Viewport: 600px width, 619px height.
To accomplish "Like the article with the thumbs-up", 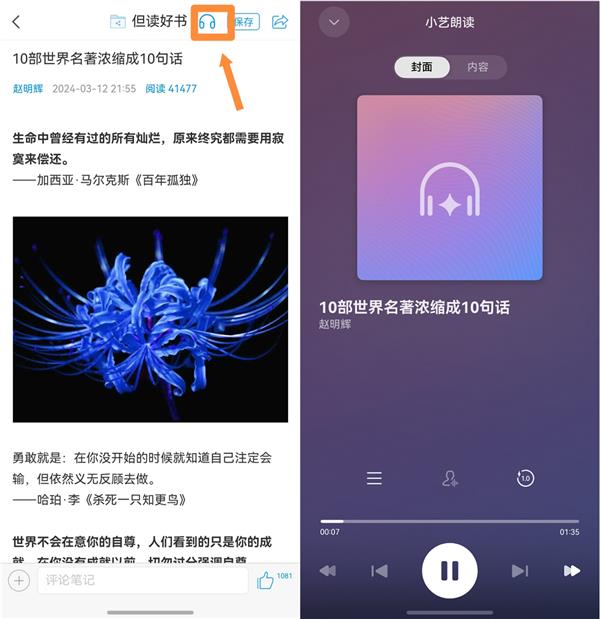I will 265,580.
